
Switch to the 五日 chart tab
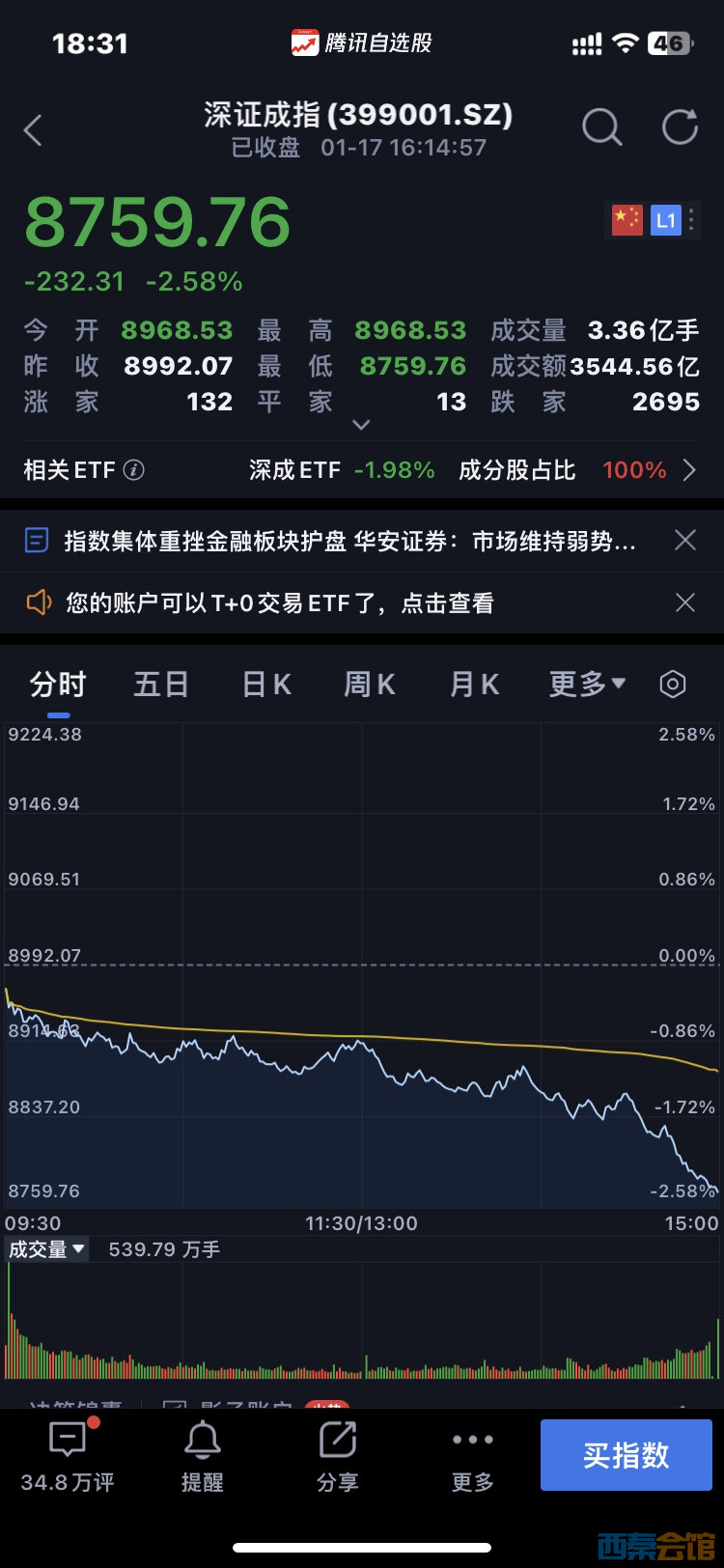coord(160,685)
